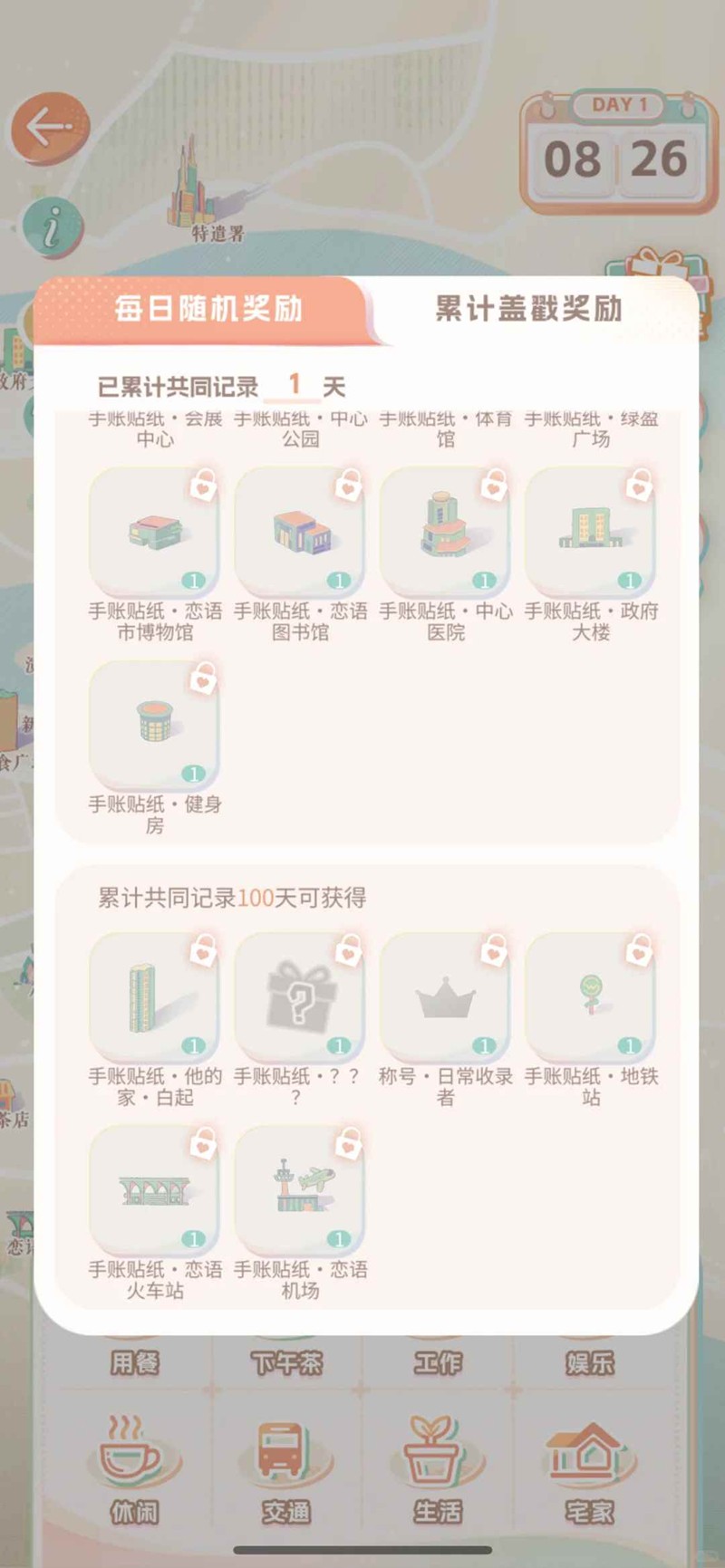Open the info button
725x1568 pixels.
tap(53, 225)
